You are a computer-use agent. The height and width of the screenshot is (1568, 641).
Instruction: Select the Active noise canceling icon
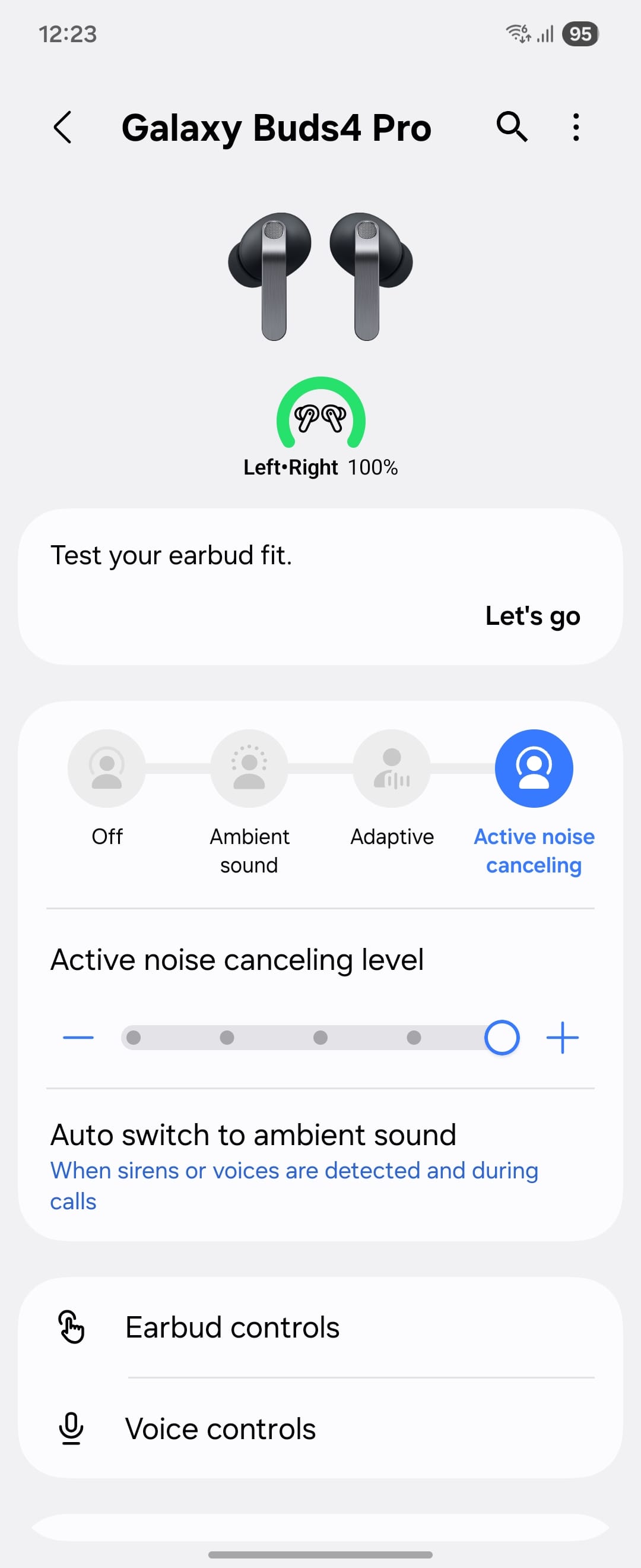(x=534, y=767)
